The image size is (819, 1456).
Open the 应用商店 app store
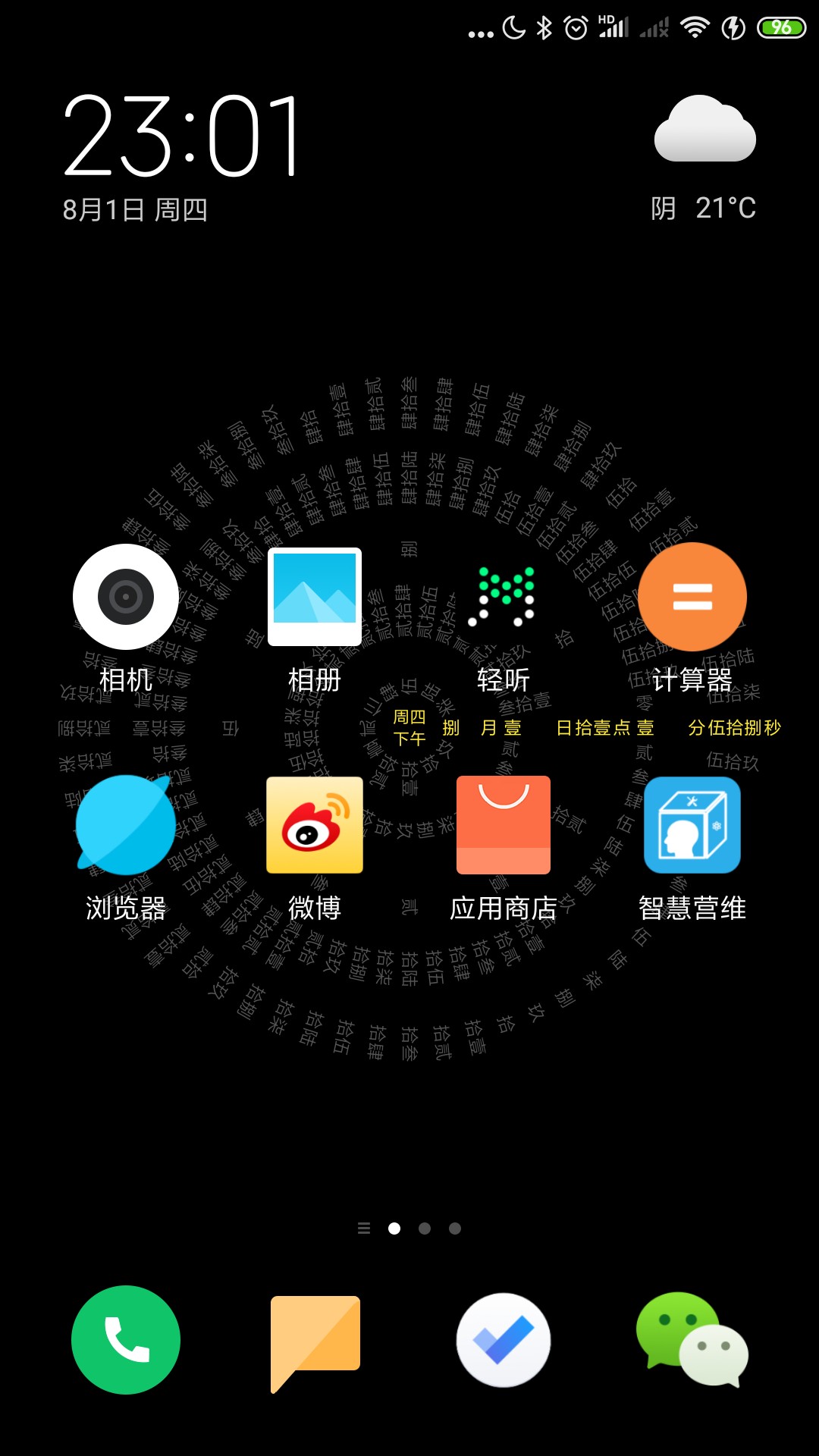(x=504, y=825)
